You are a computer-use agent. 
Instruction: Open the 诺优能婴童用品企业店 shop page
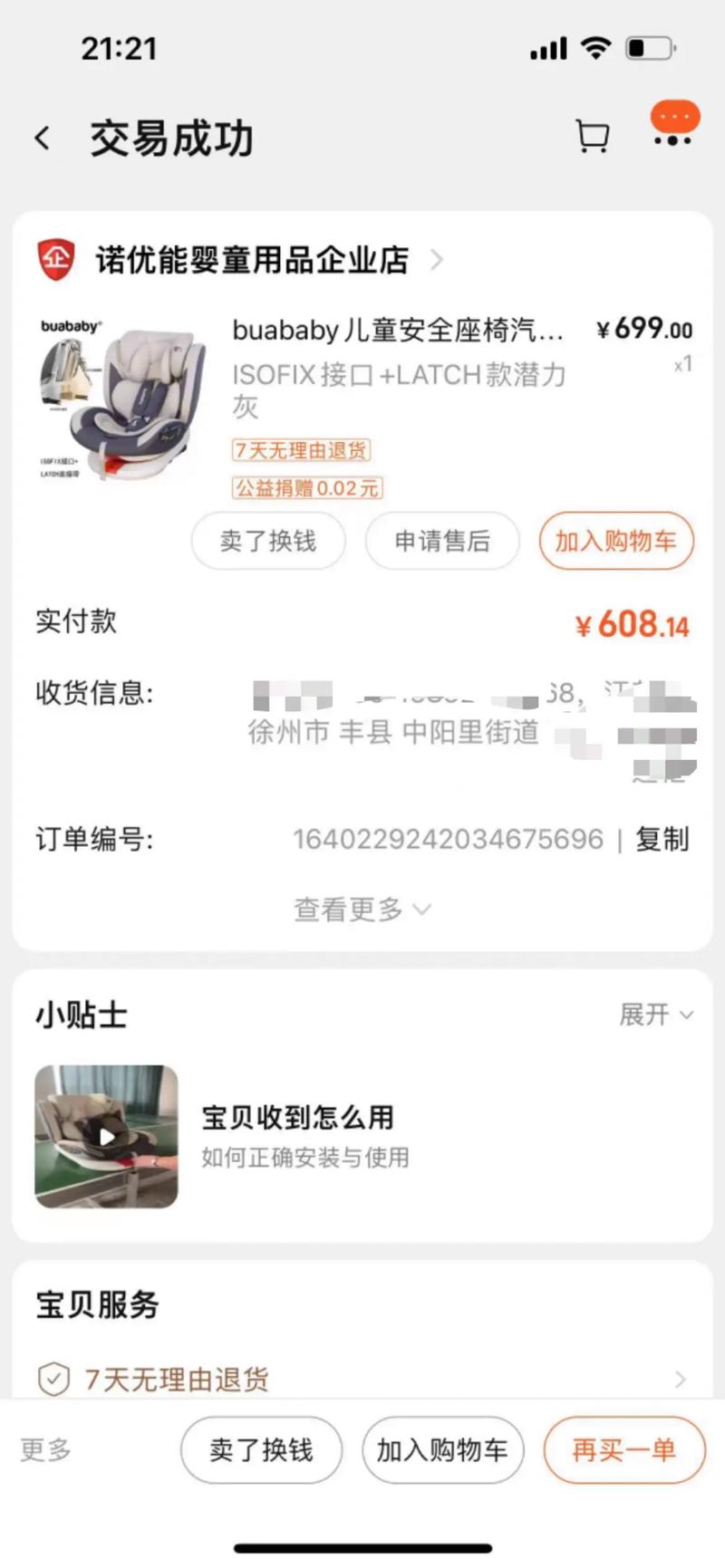coord(252,261)
